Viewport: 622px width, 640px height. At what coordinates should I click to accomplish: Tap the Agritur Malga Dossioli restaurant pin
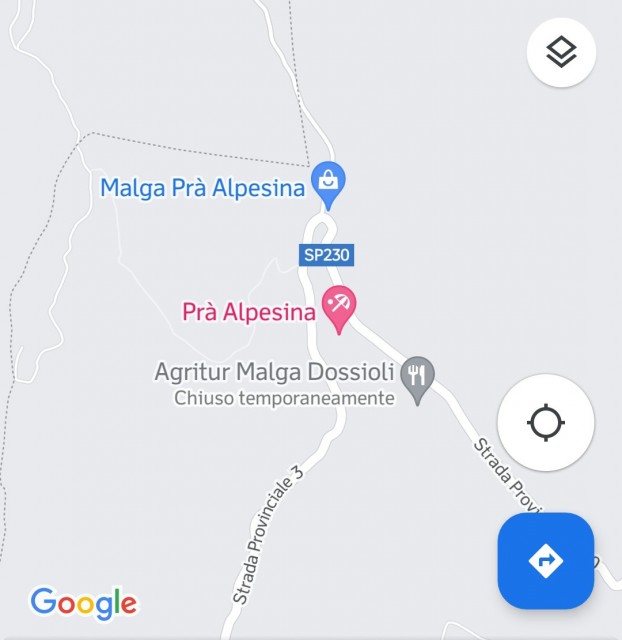coord(417,378)
